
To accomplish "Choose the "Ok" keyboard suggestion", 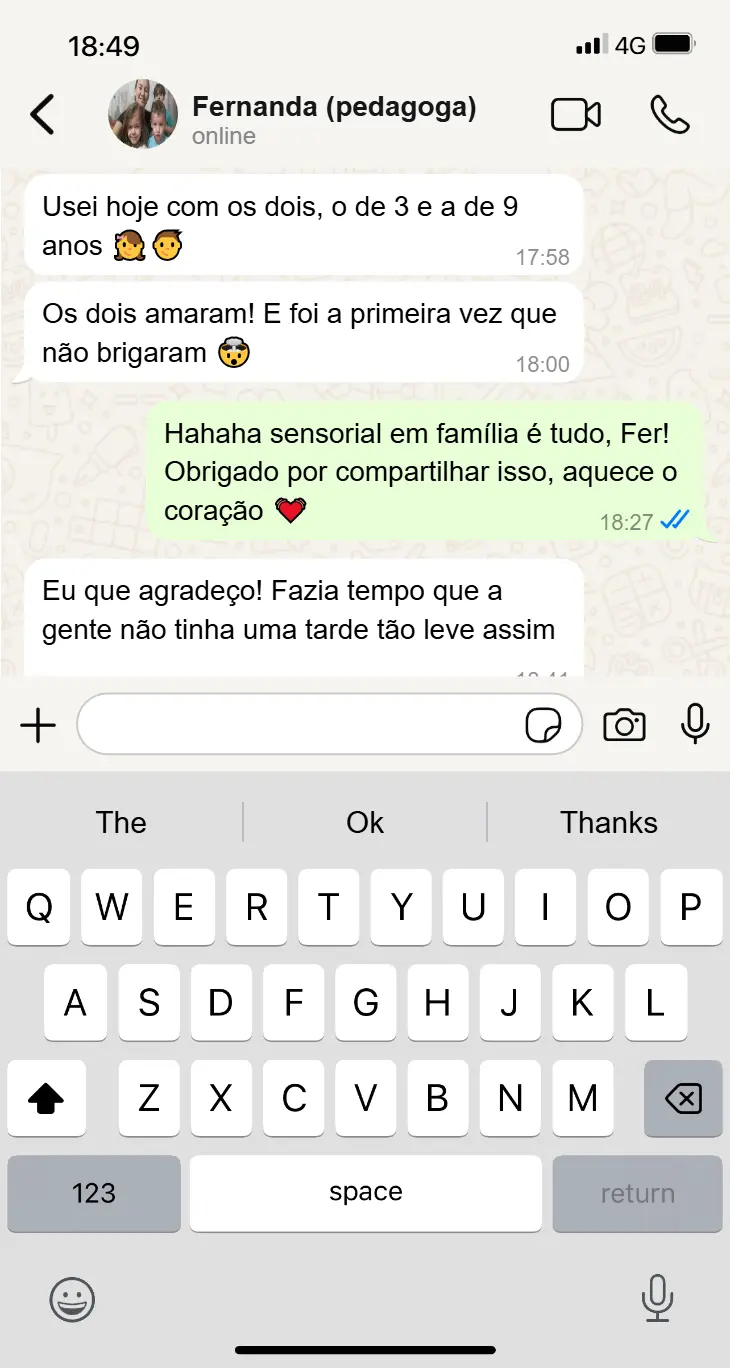I will pyautogui.click(x=365, y=823).
